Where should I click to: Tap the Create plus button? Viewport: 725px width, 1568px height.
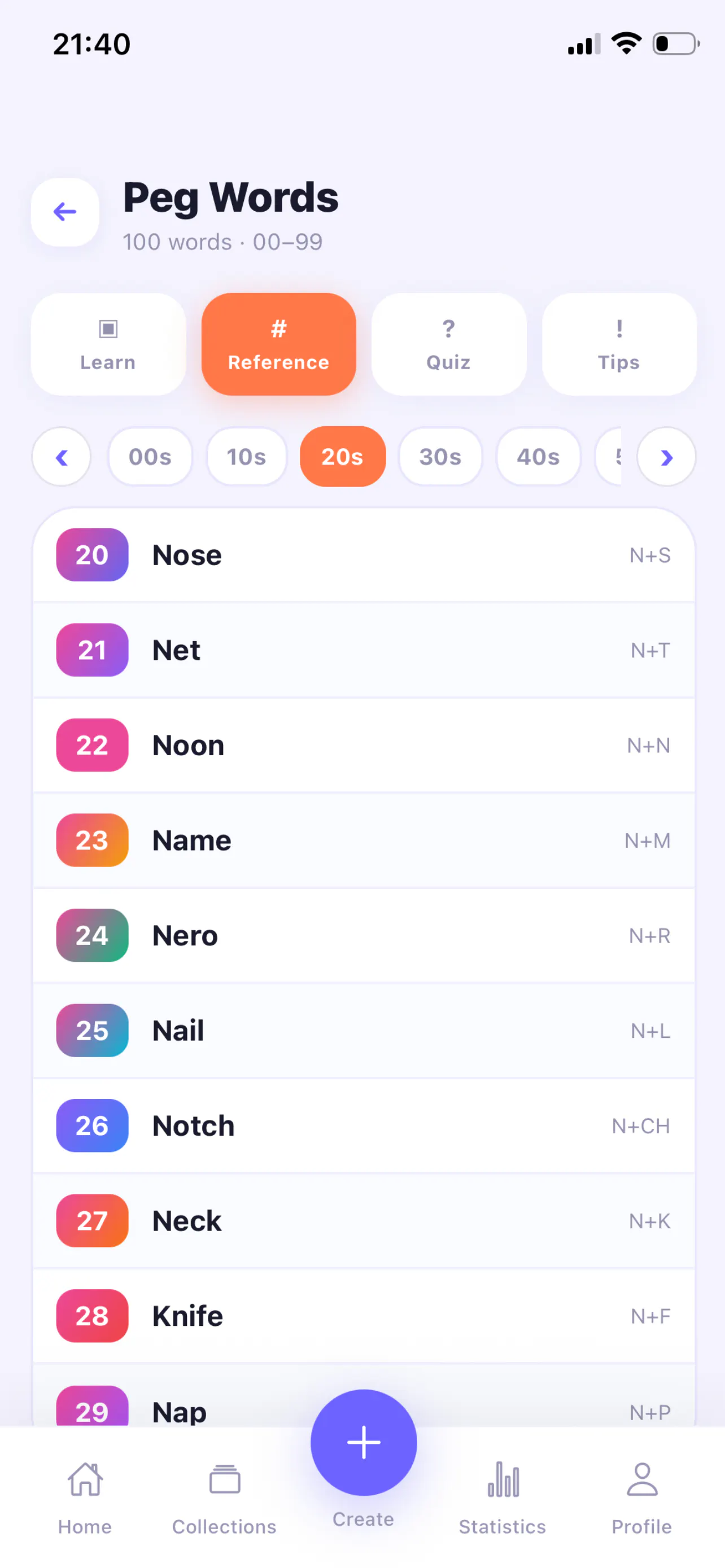click(364, 1443)
